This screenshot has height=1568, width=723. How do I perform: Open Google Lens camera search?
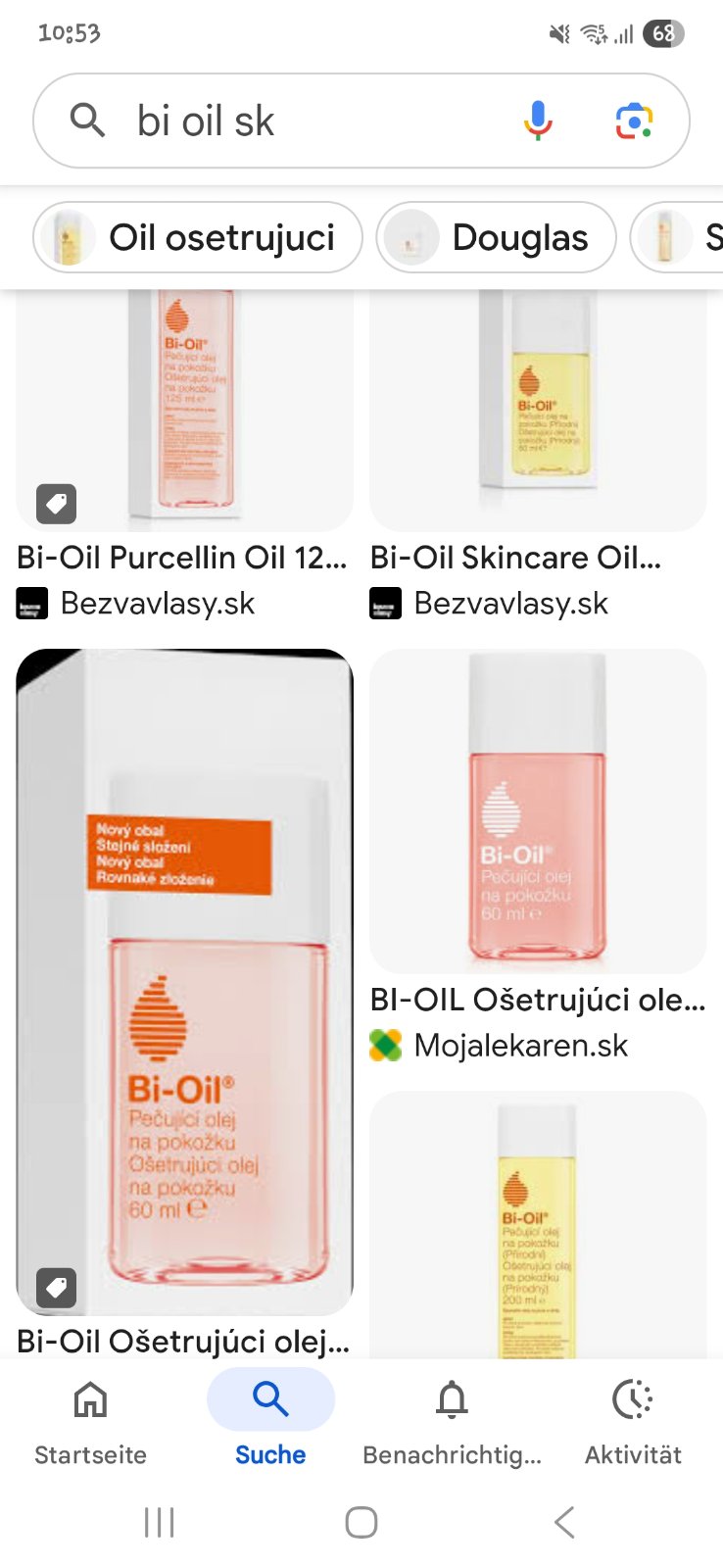tap(634, 122)
